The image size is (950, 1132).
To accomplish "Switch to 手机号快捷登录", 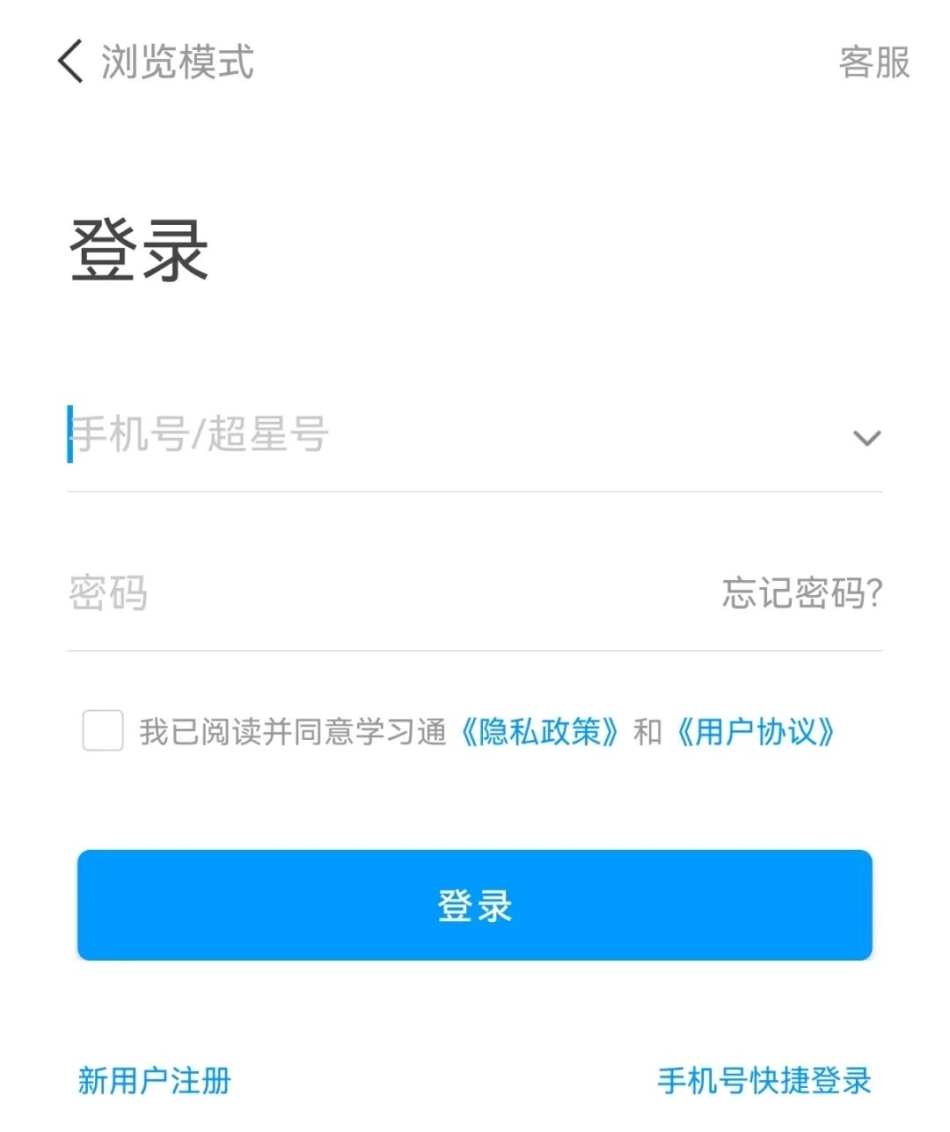I will [x=764, y=1081].
